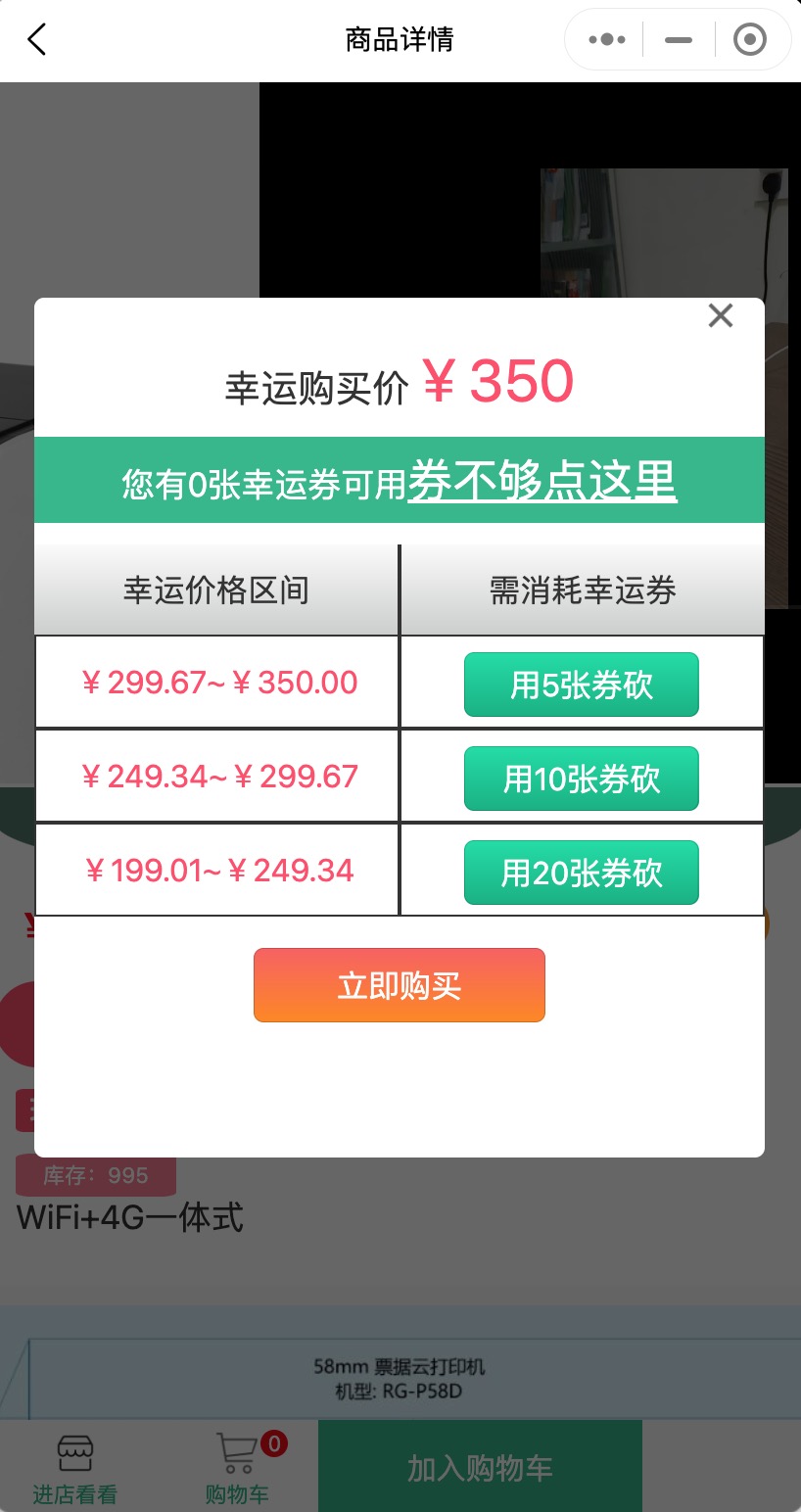Tap the capsule close circle icon
801x1512 pixels.
(x=750, y=39)
